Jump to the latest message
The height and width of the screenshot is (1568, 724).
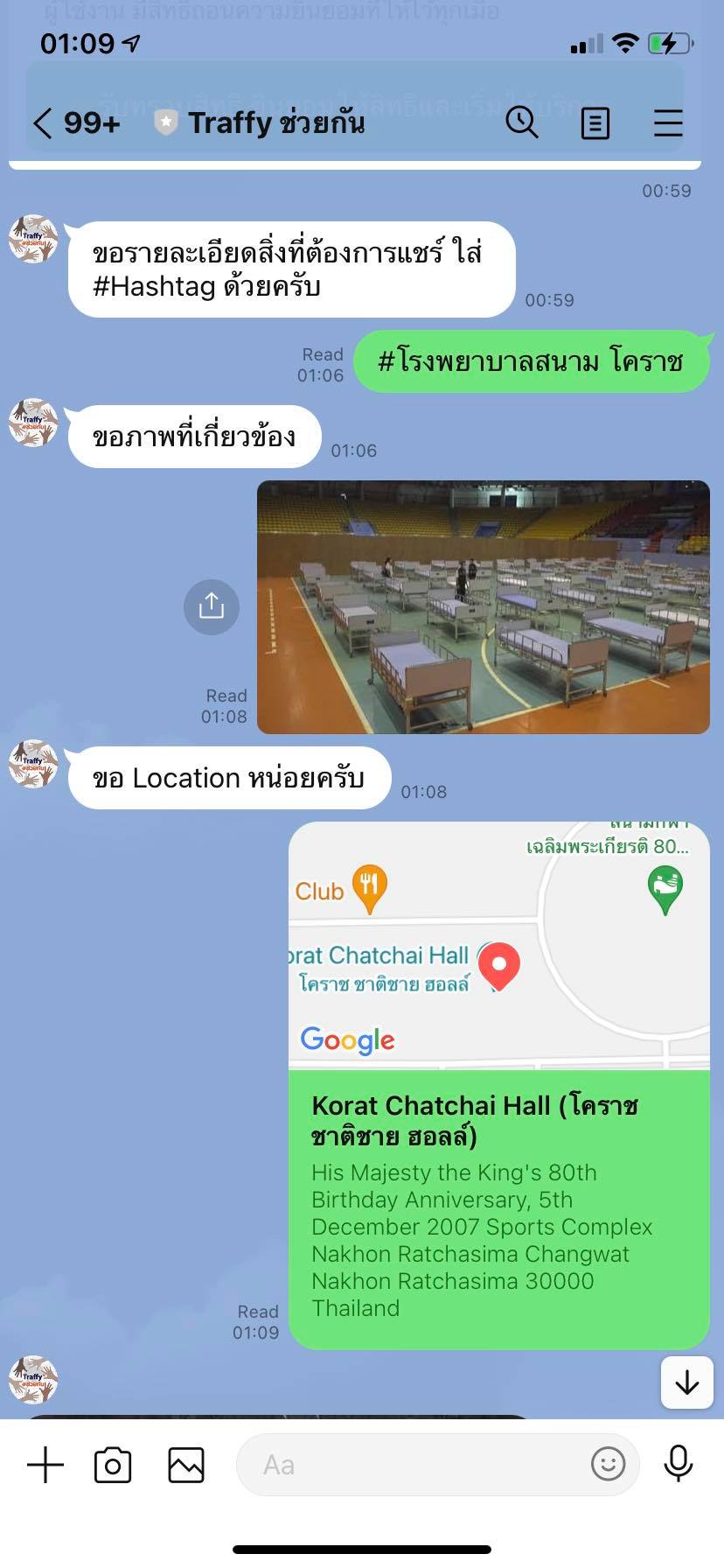pyautogui.click(x=687, y=1382)
